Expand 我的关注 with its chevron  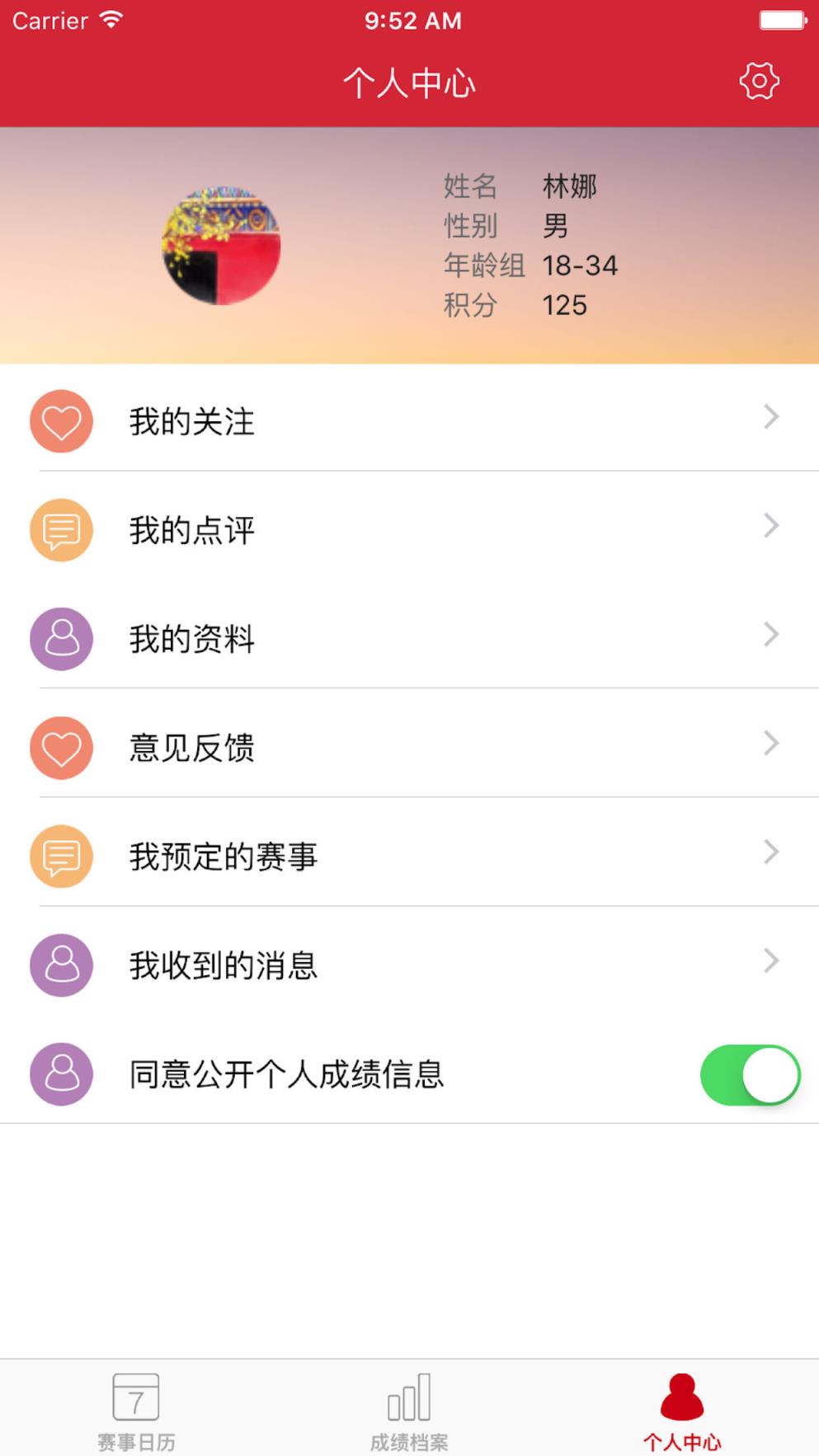[x=770, y=418]
